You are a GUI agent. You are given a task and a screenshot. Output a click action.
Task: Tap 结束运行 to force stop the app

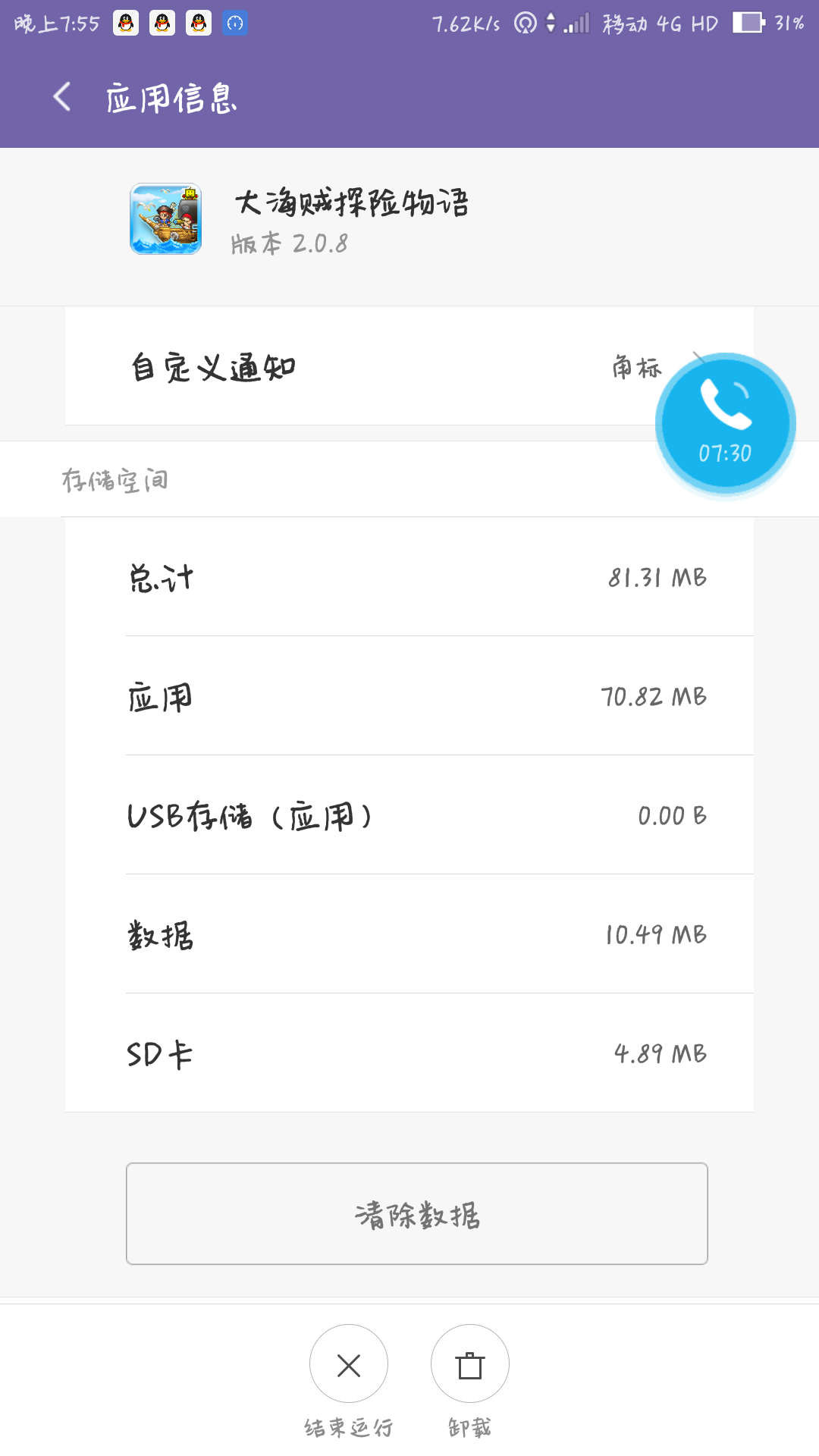349,1363
